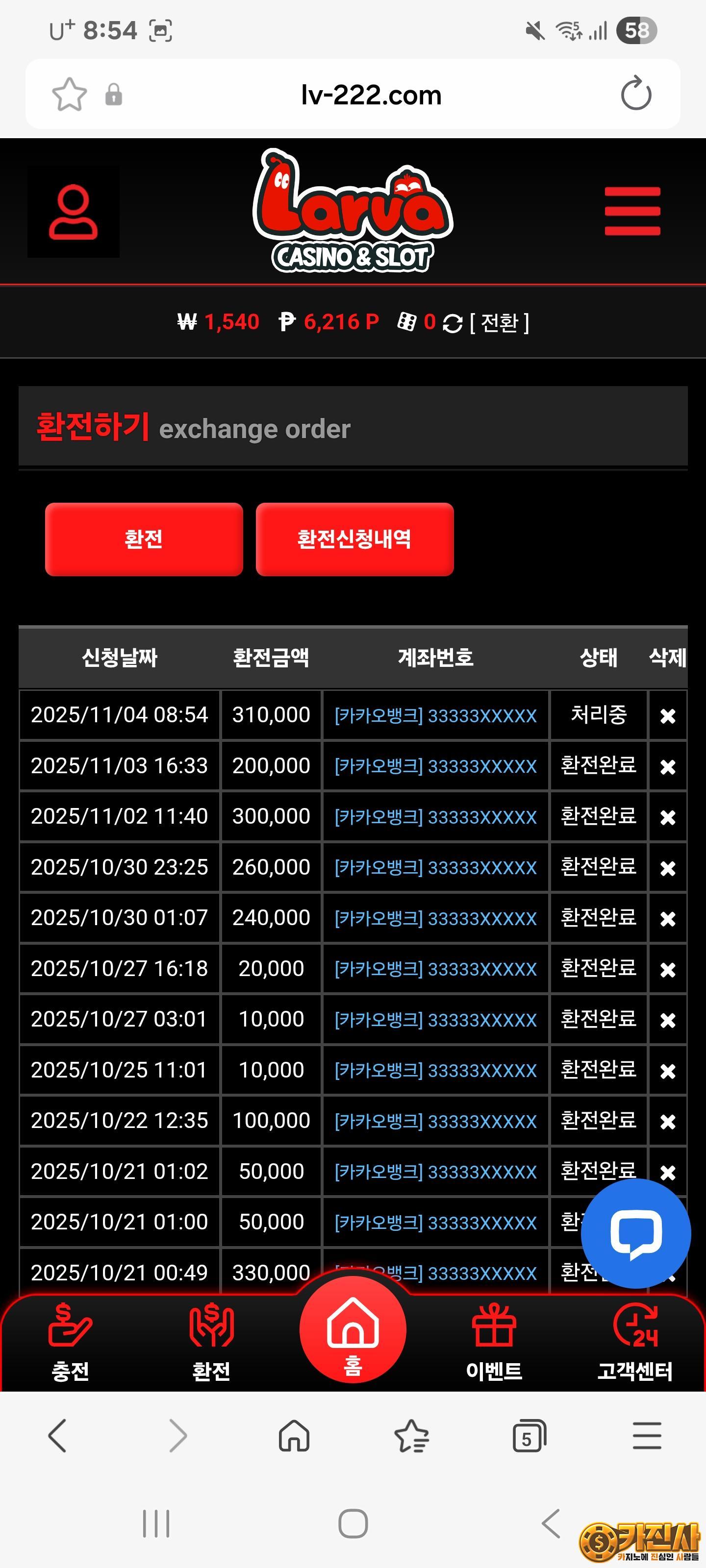Open the red hamburger menu
The width and height of the screenshot is (706, 1568).
coord(632,211)
